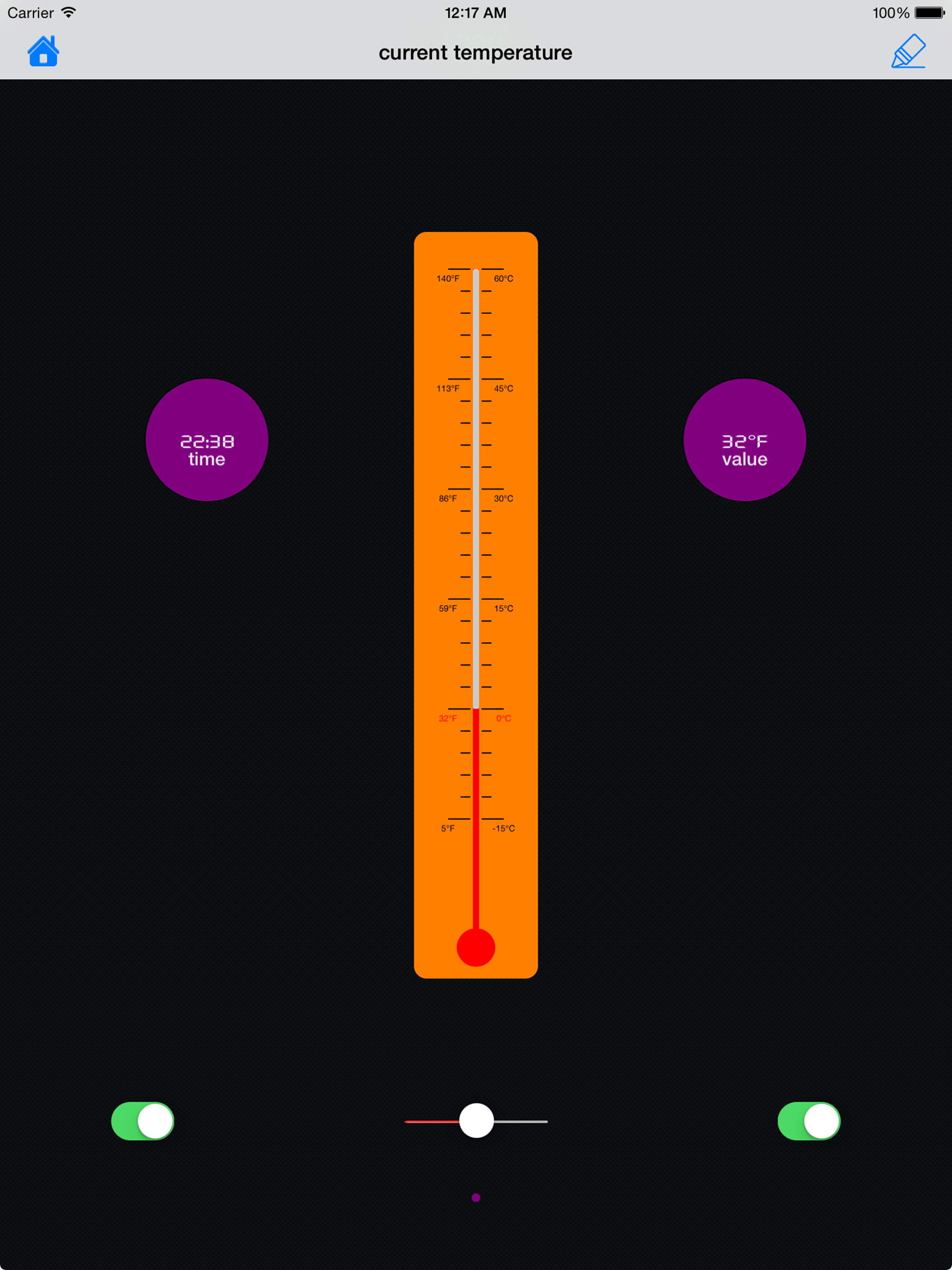Tap the 140°F scale label

pos(448,278)
